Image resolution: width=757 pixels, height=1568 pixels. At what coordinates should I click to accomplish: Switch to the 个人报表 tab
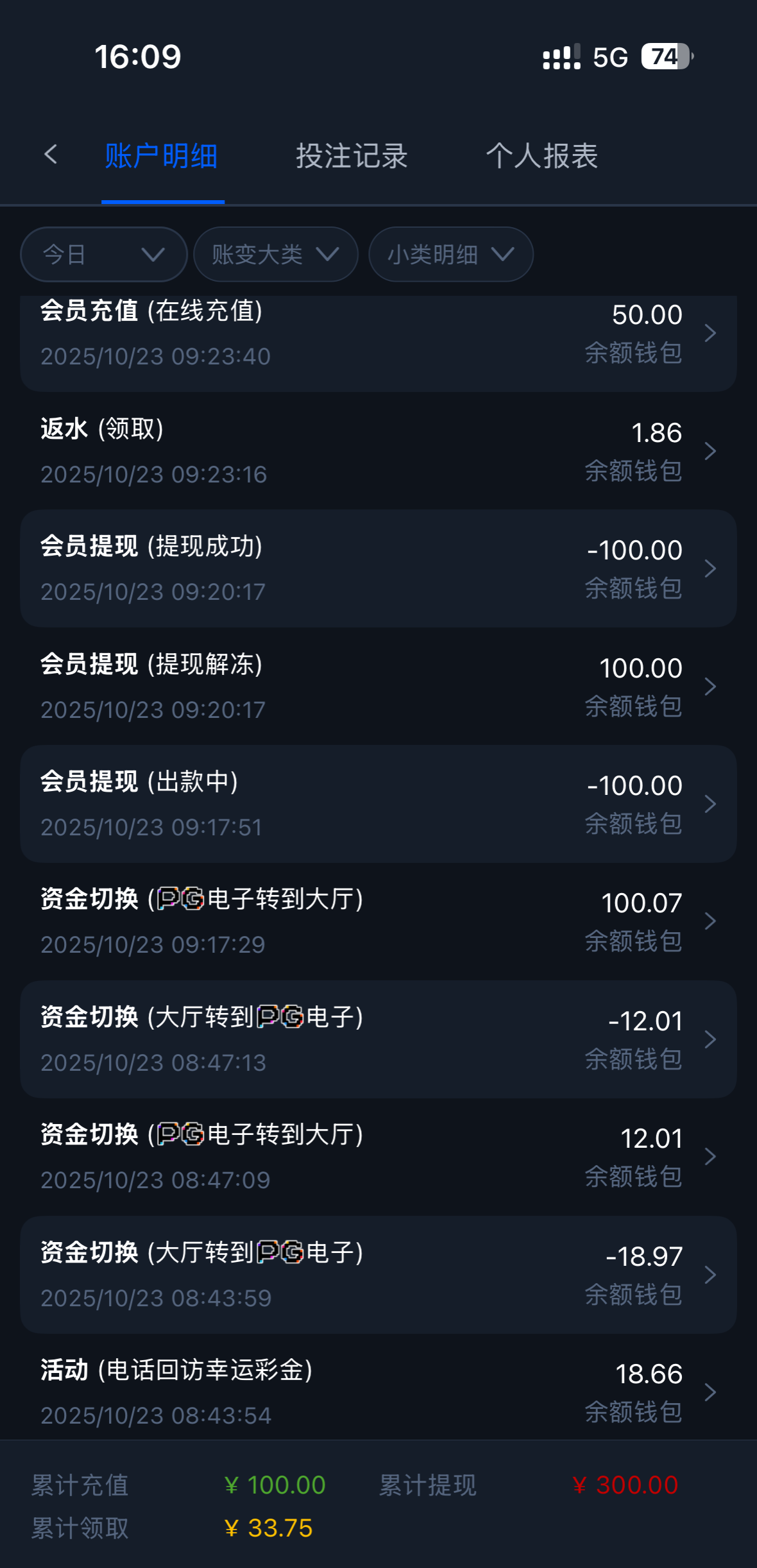tap(541, 156)
